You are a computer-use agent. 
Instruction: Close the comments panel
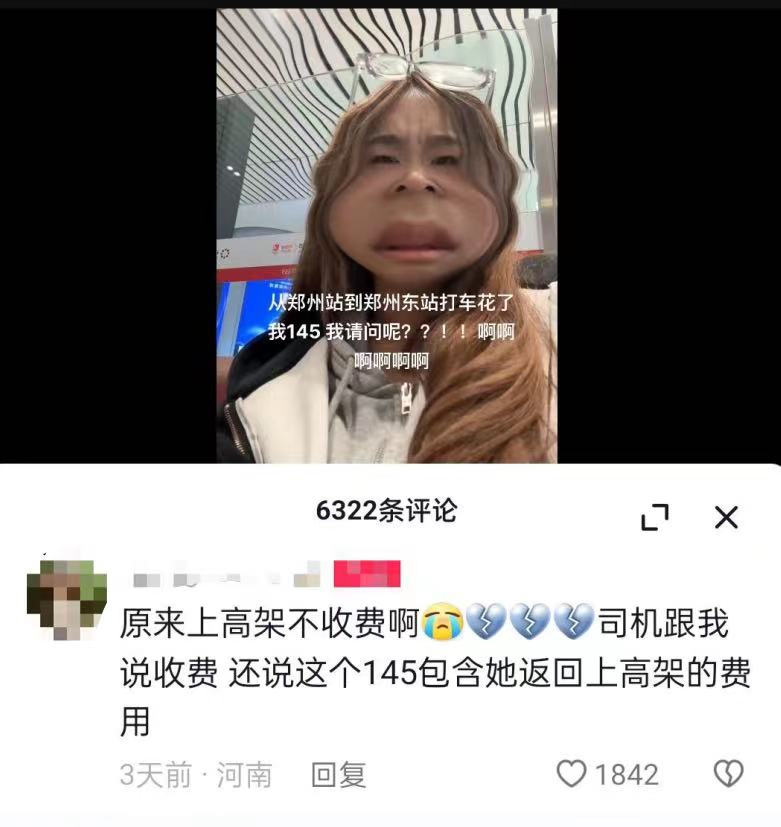(x=726, y=517)
